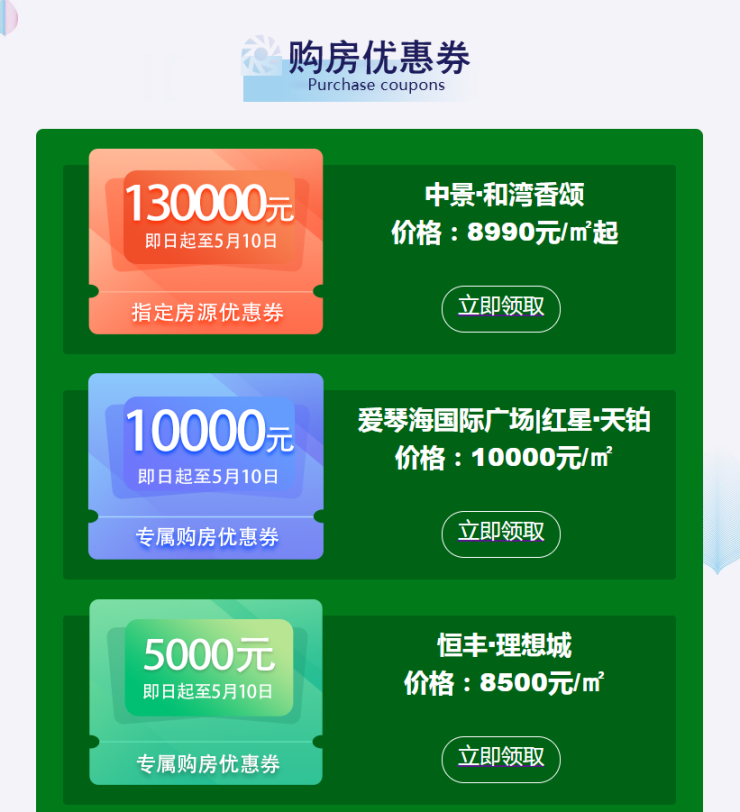This screenshot has height=812, width=740.
Task: Claim the 5000元 coupon for 恒丰·理想城
Action: pyautogui.click(x=501, y=759)
